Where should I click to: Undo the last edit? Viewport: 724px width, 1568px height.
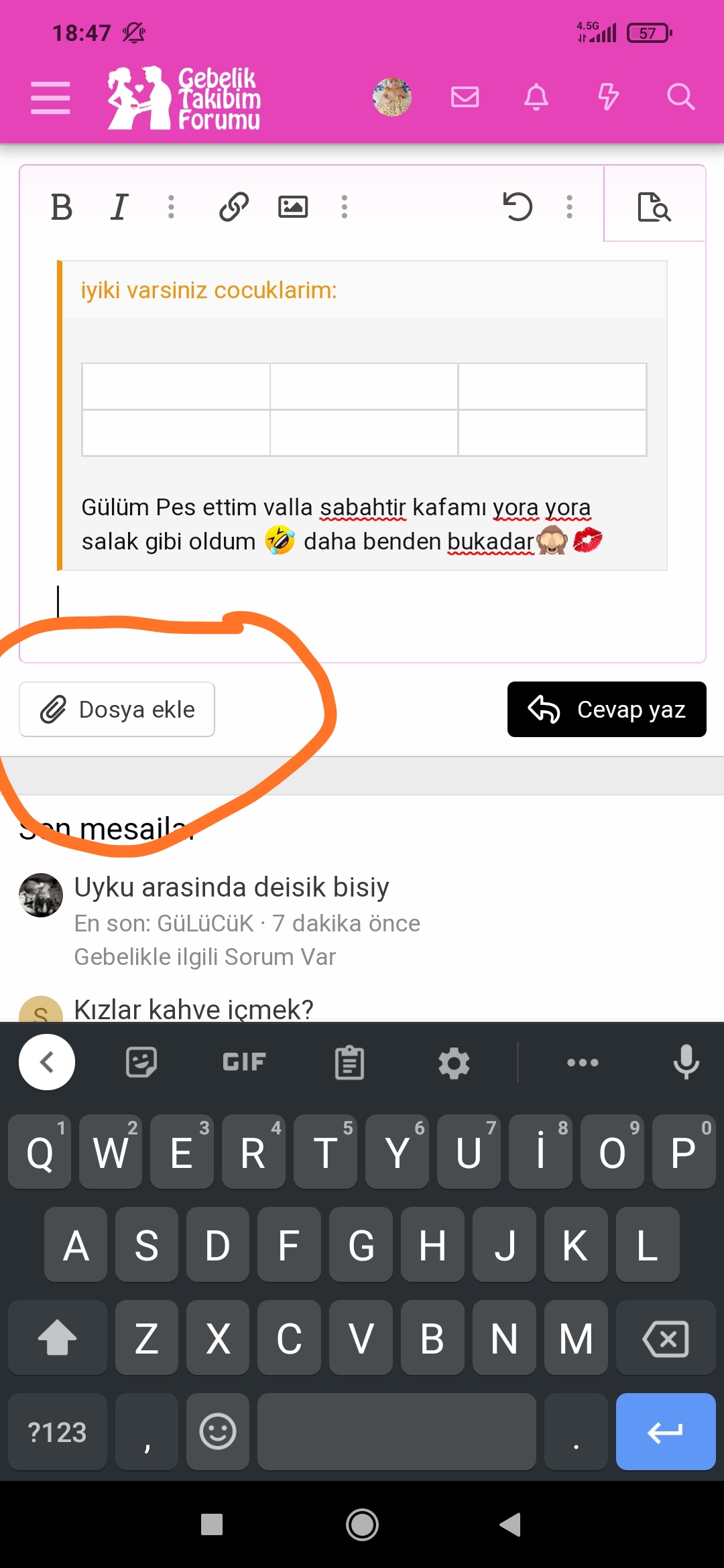pyautogui.click(x=518, y=207)
